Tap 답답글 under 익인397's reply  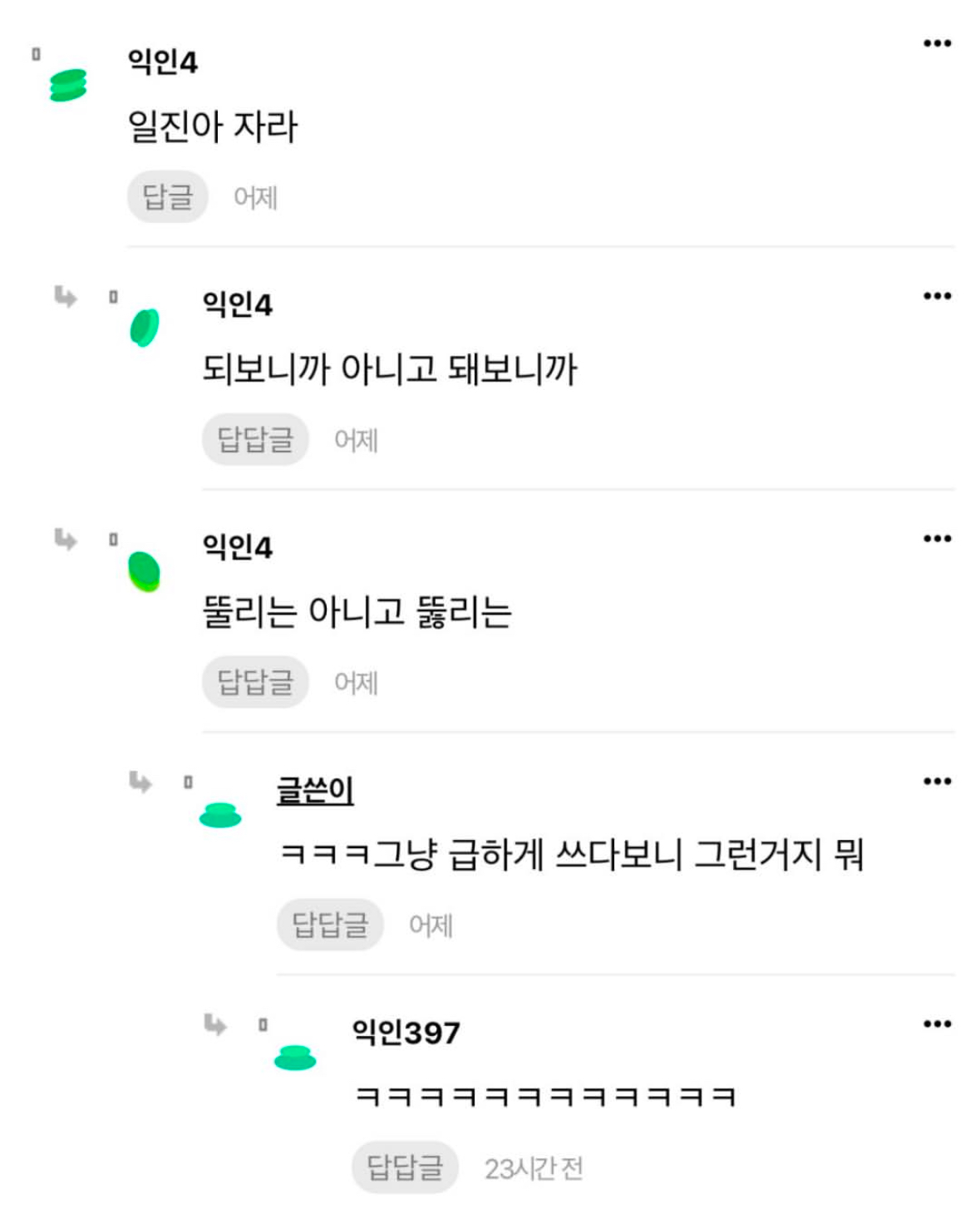[405, 1167]
